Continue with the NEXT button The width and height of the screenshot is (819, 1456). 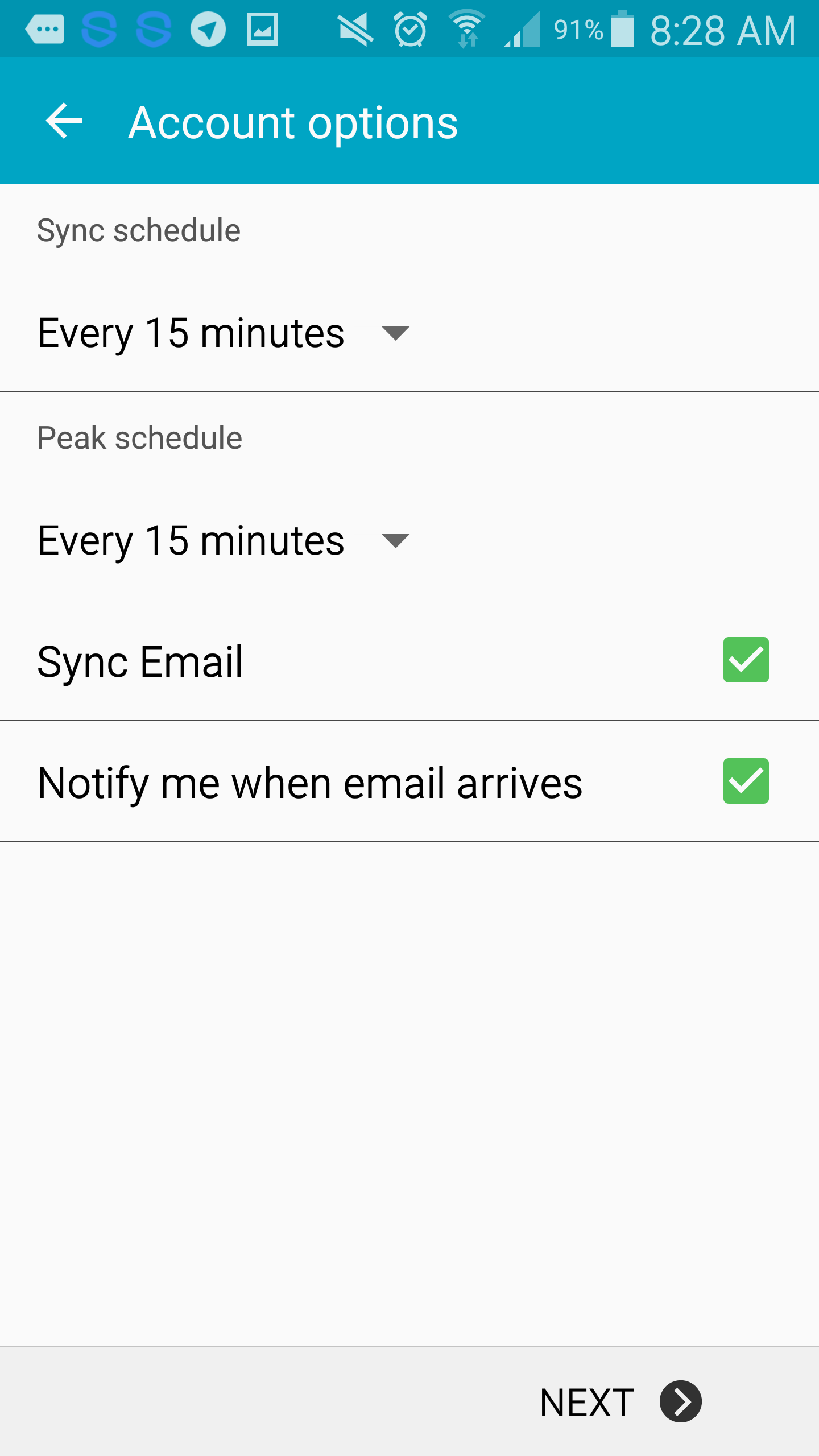pyautogui.click(x=620, y=1402)
